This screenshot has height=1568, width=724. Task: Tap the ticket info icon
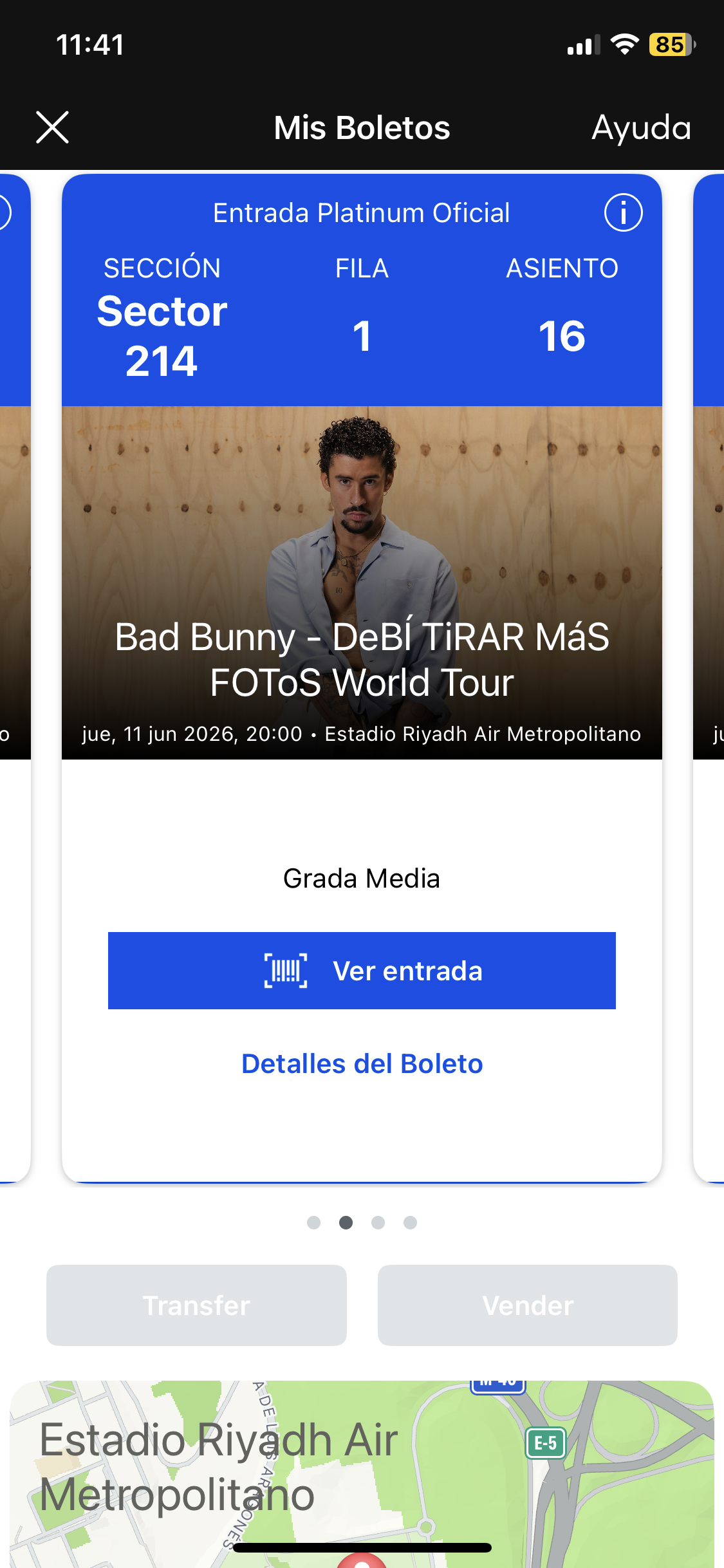point(623,212)
